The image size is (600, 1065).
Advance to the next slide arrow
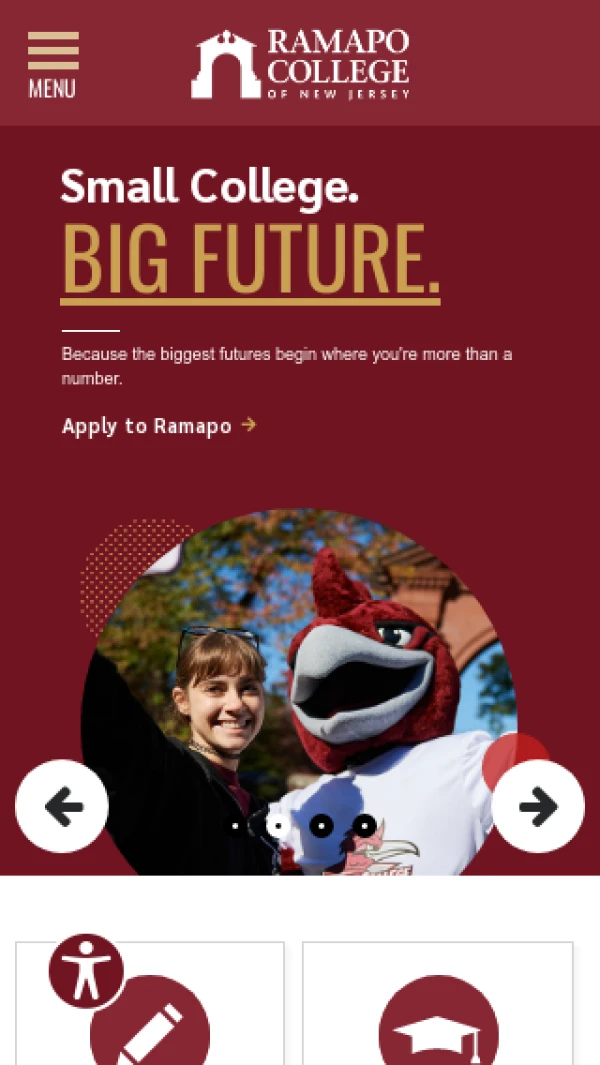[x=538, y=806]
